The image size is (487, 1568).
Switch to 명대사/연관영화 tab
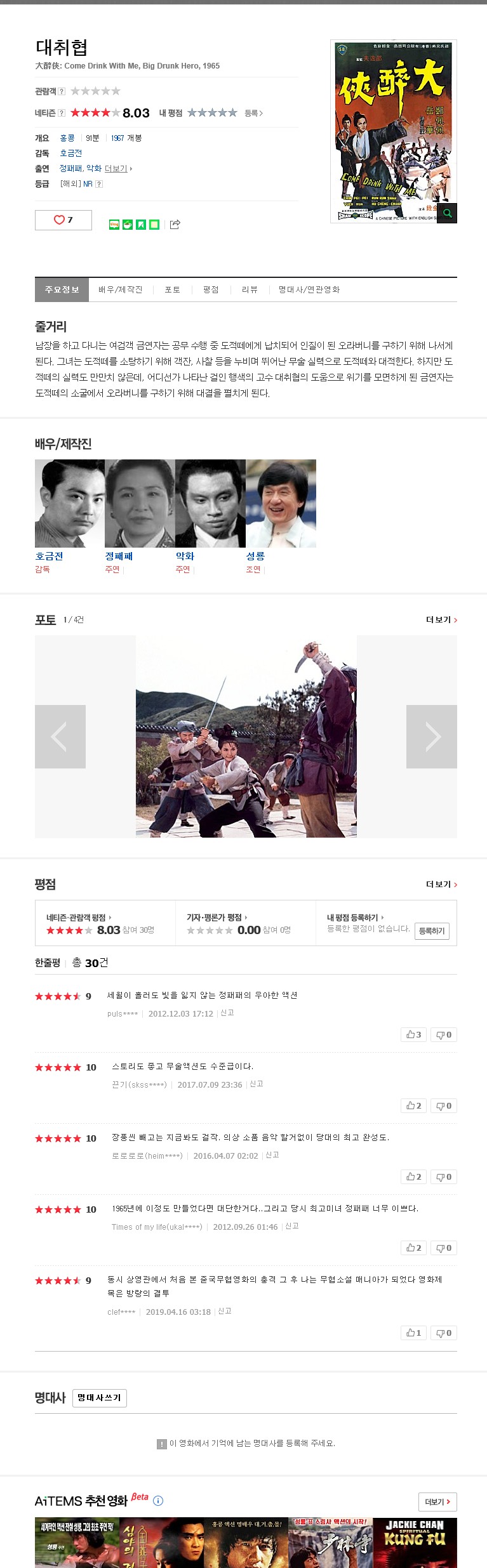(x=309, y=289)
